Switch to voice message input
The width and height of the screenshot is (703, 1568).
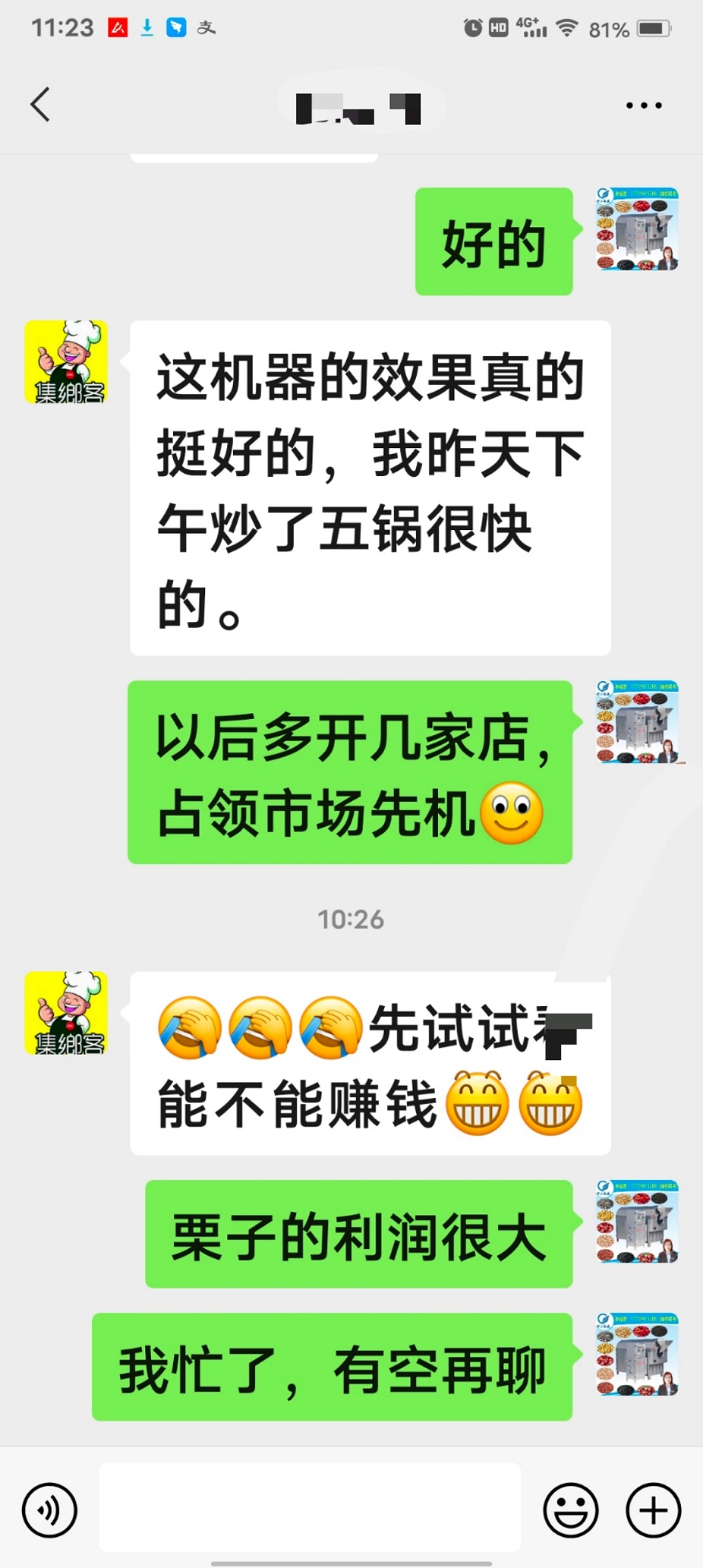50,1510
